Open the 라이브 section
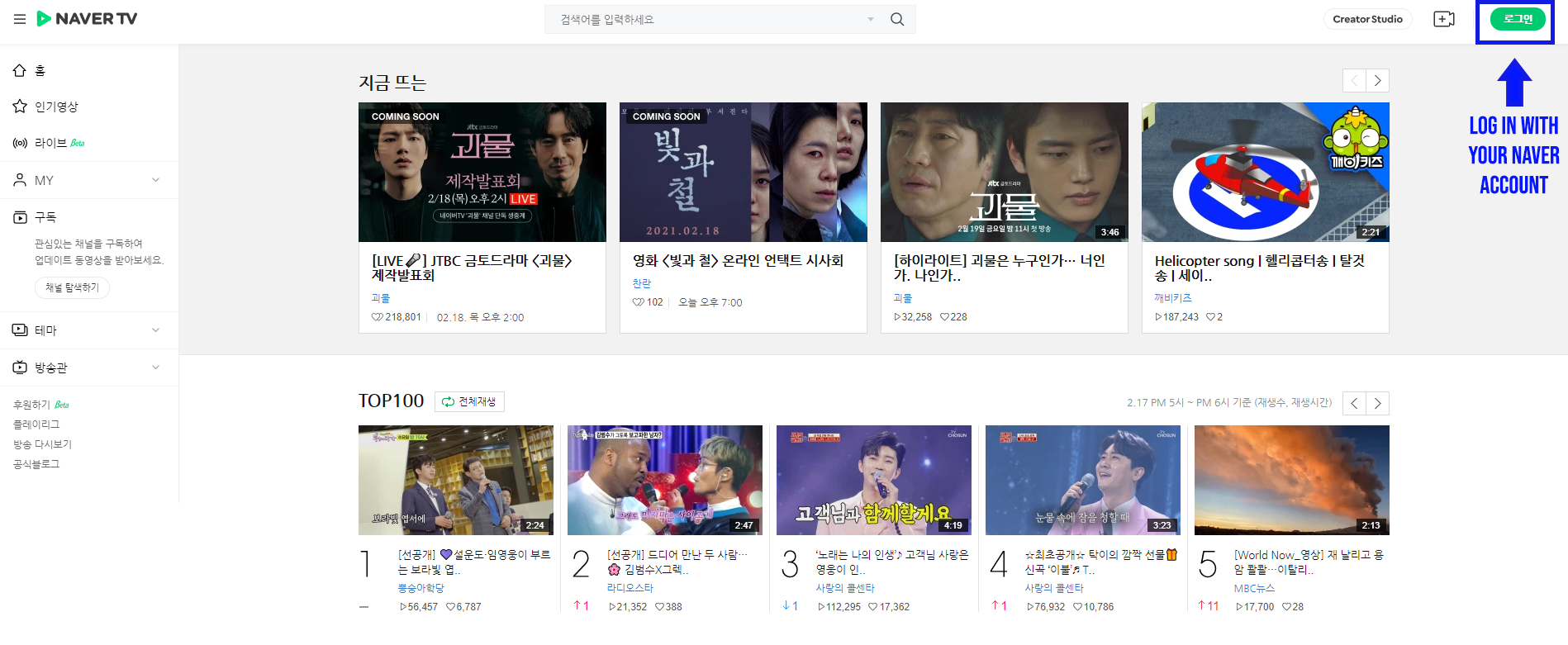1568x645 pixels. point(50,143)
